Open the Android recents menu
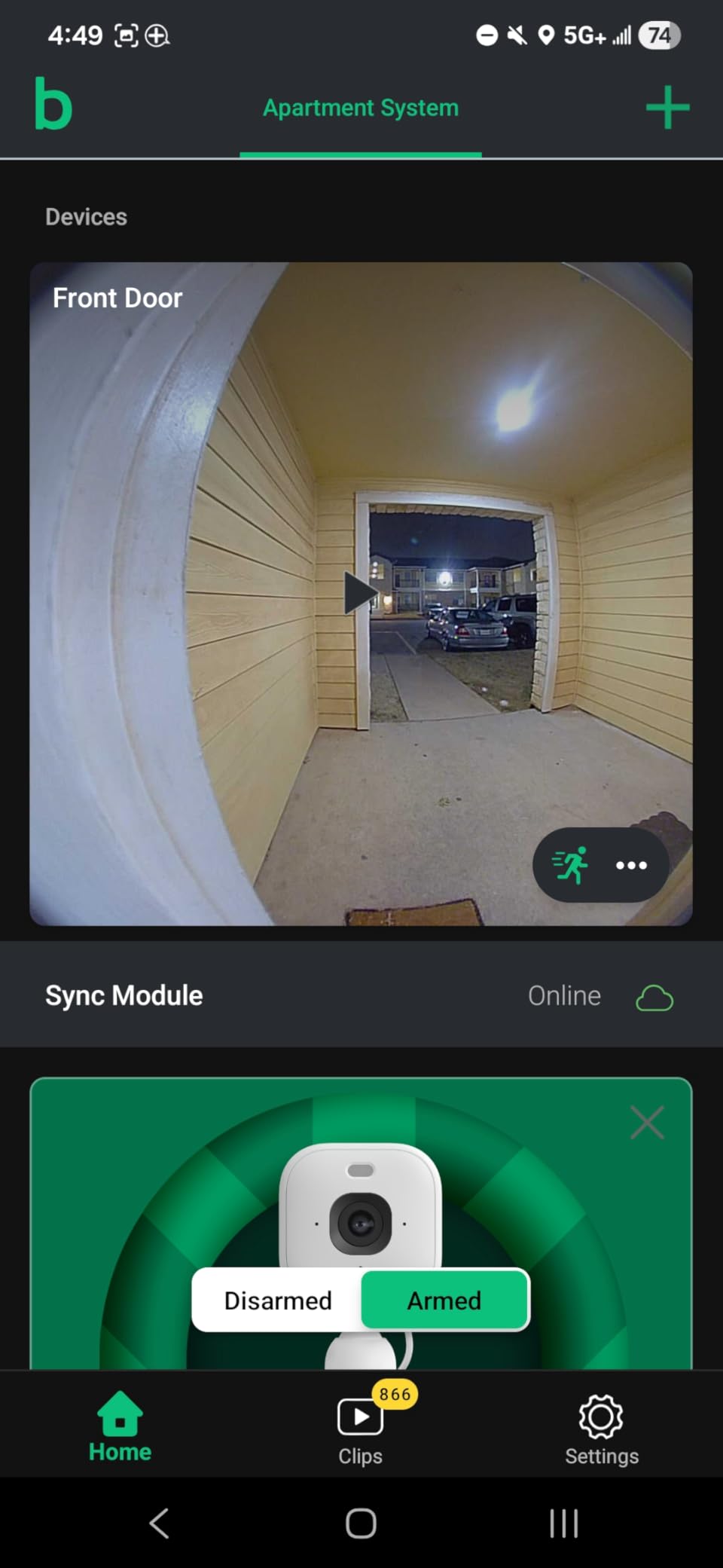Image resolution: width=723 pixels, height=1568 pixels. [563, 1523]
